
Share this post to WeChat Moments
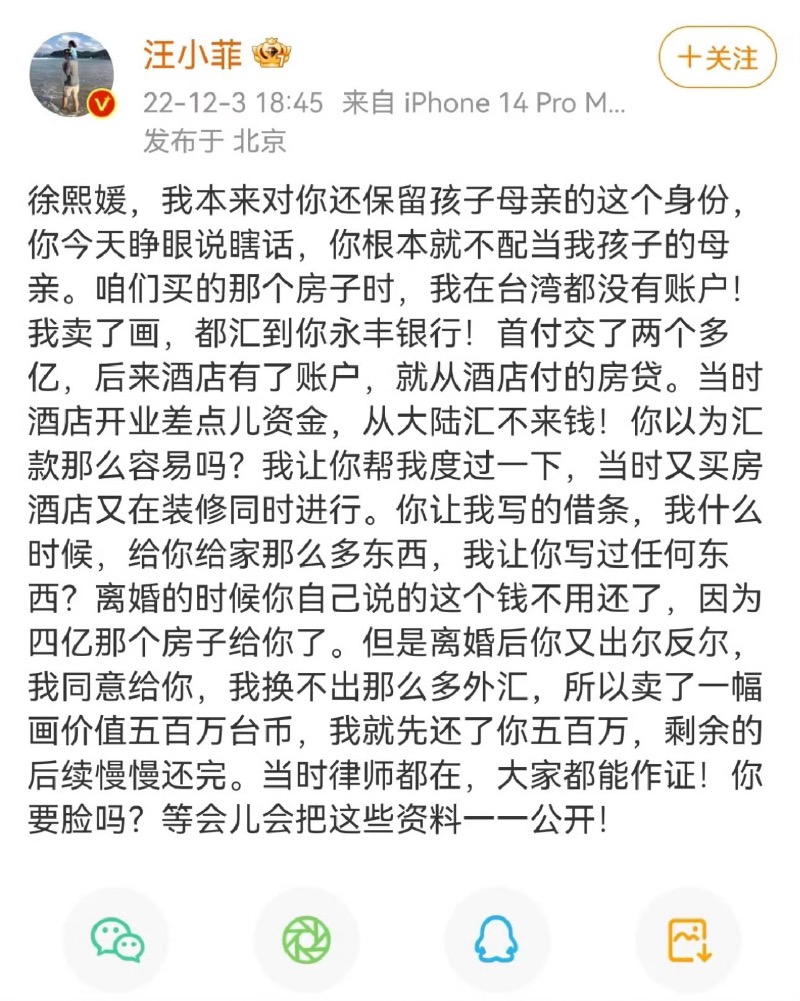(x=306, y=939)
